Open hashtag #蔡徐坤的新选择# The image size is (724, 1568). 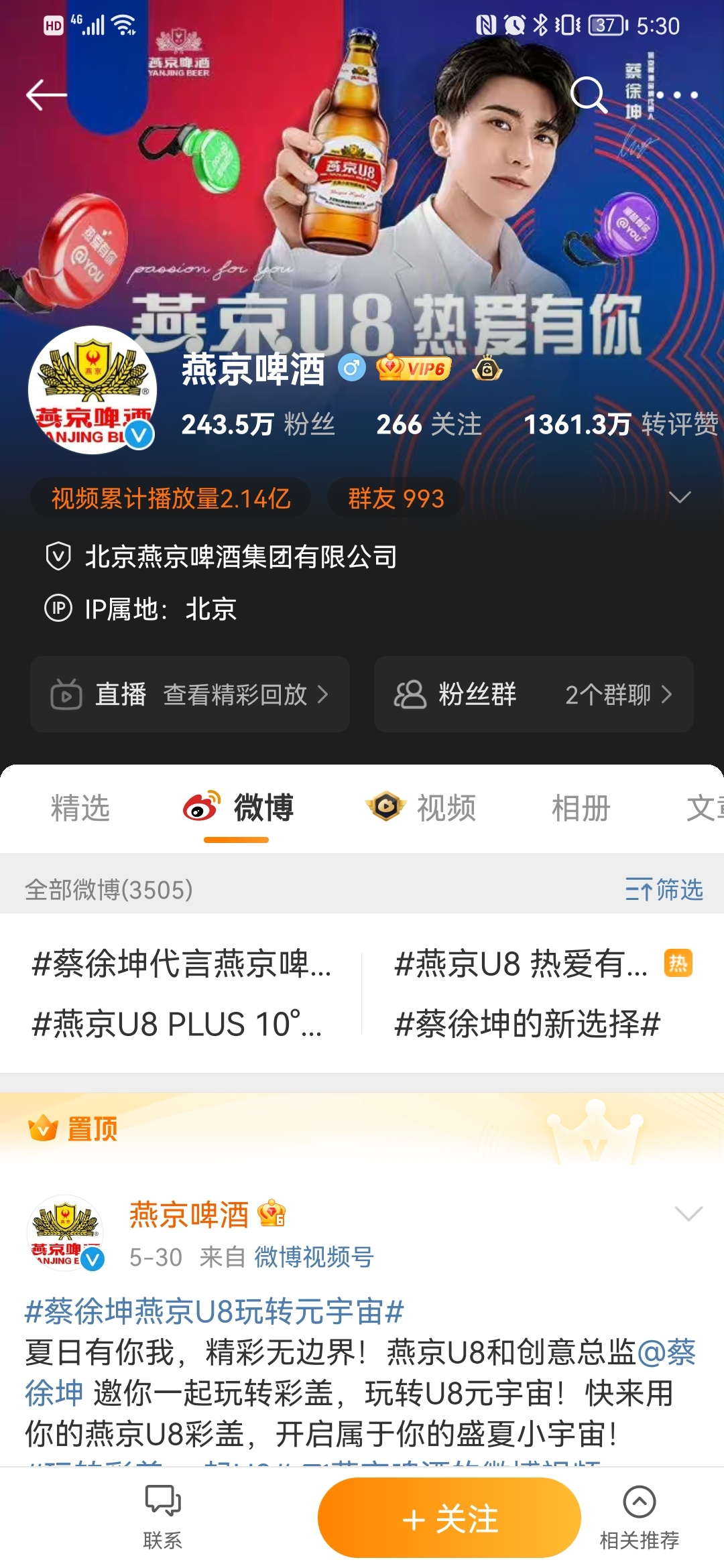[527, 1024]
